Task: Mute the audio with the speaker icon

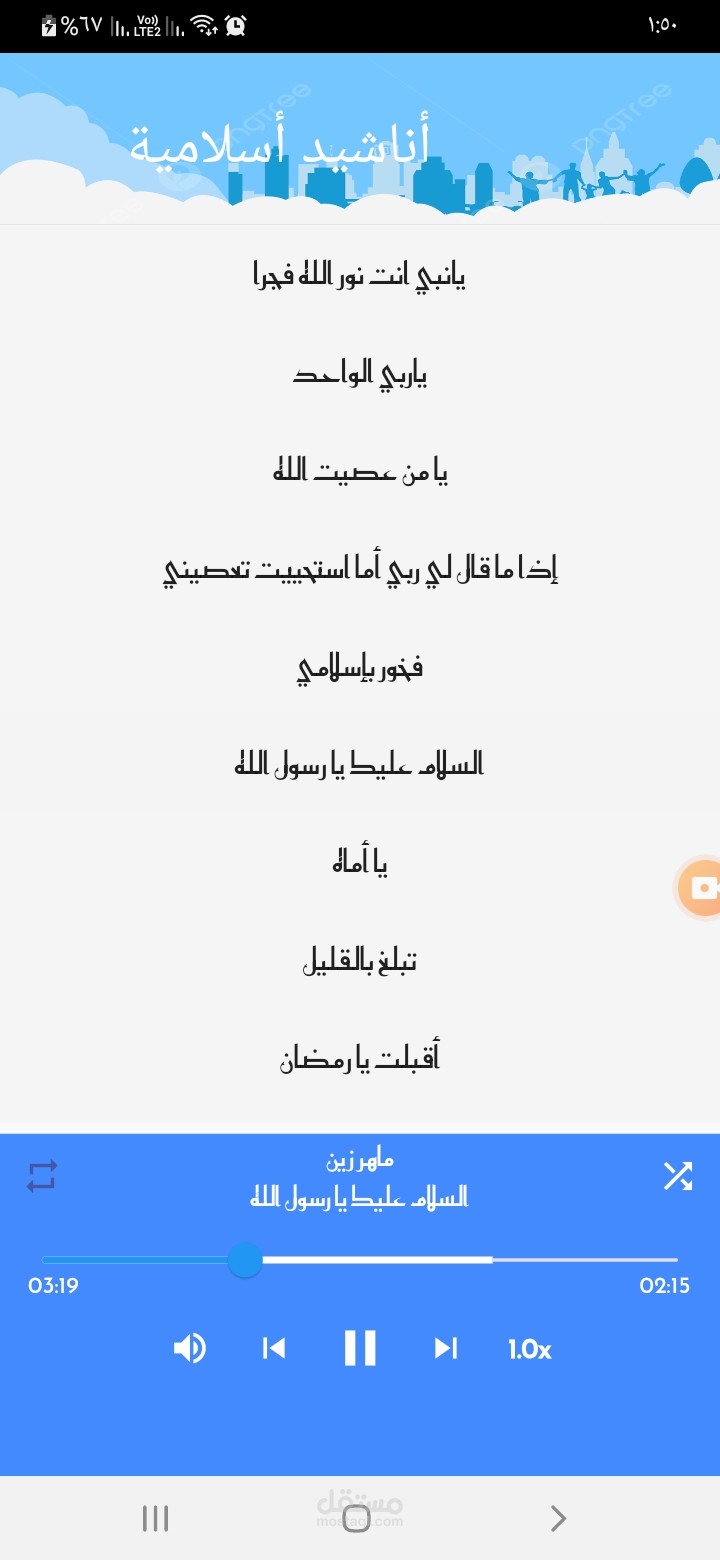Action: point(190,1348)
